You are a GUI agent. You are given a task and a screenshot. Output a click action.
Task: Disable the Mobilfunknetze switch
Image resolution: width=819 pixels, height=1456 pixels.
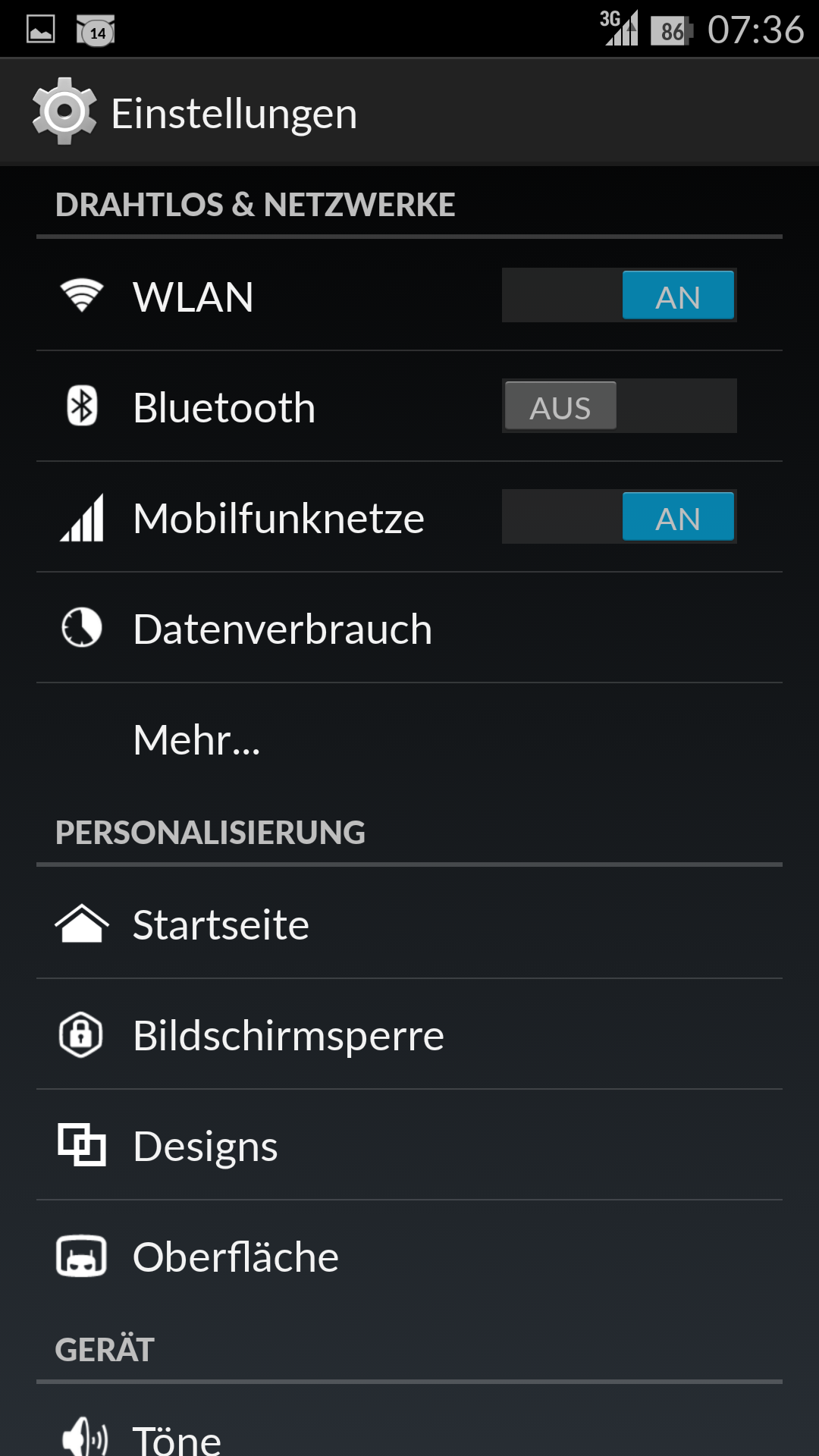619,516
